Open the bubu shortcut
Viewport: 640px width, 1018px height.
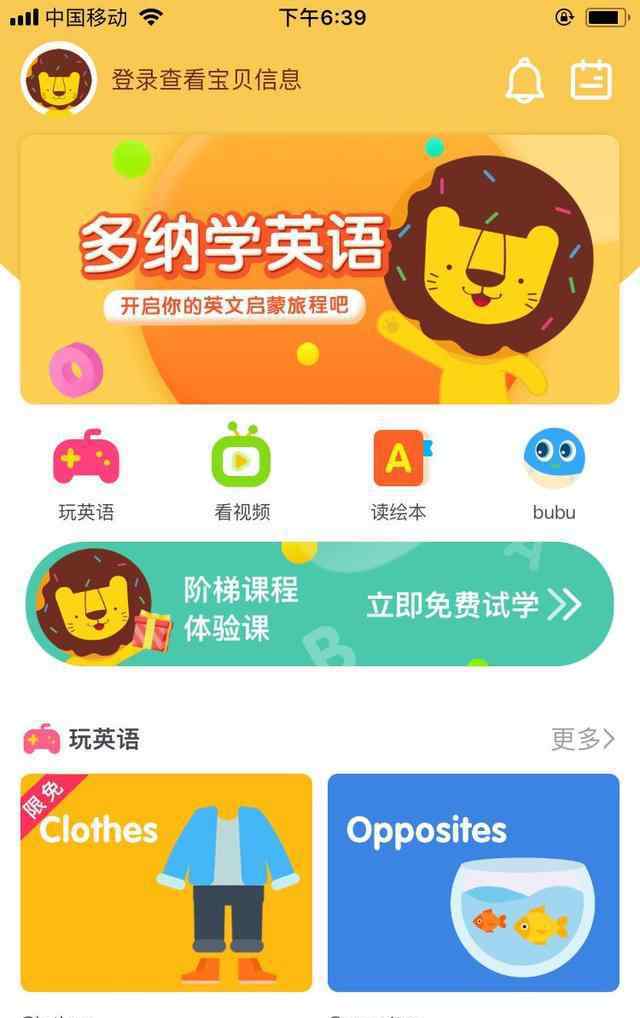[554, 474]
